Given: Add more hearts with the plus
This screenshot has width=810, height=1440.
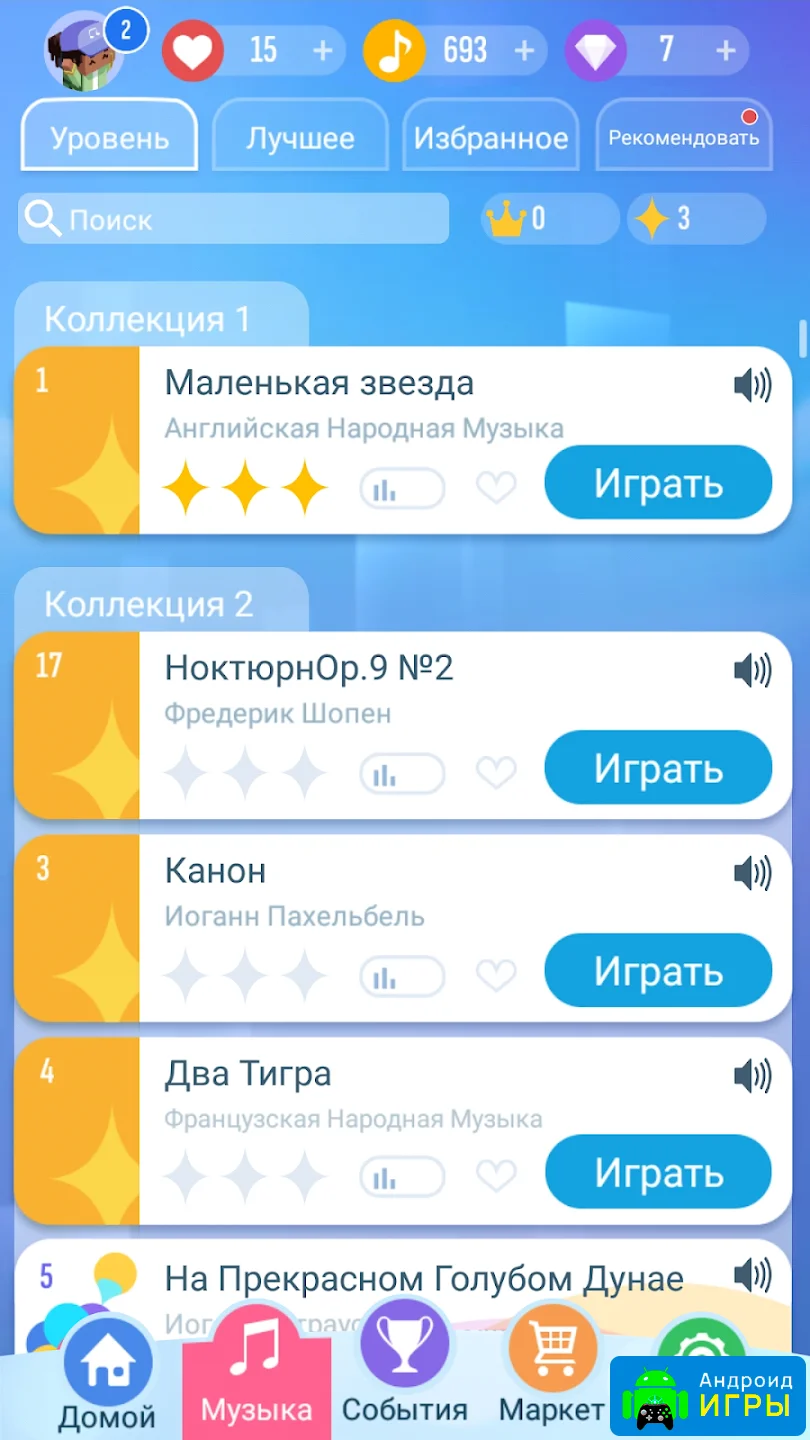Looking at the screenshot, I should click(323, 50).
